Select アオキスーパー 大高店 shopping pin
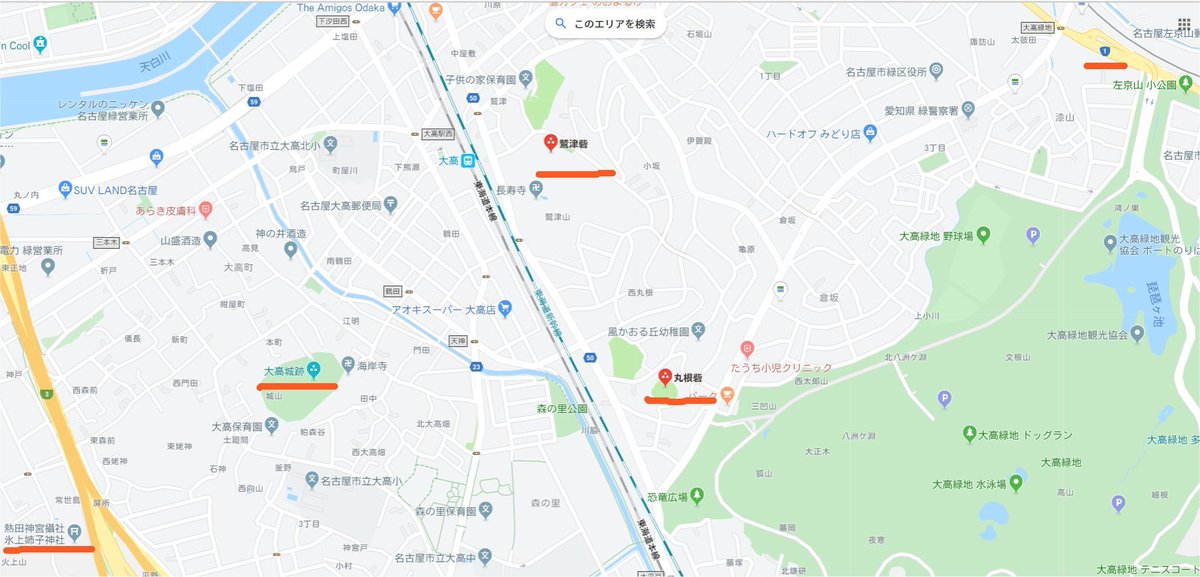 tap(506, 309)
